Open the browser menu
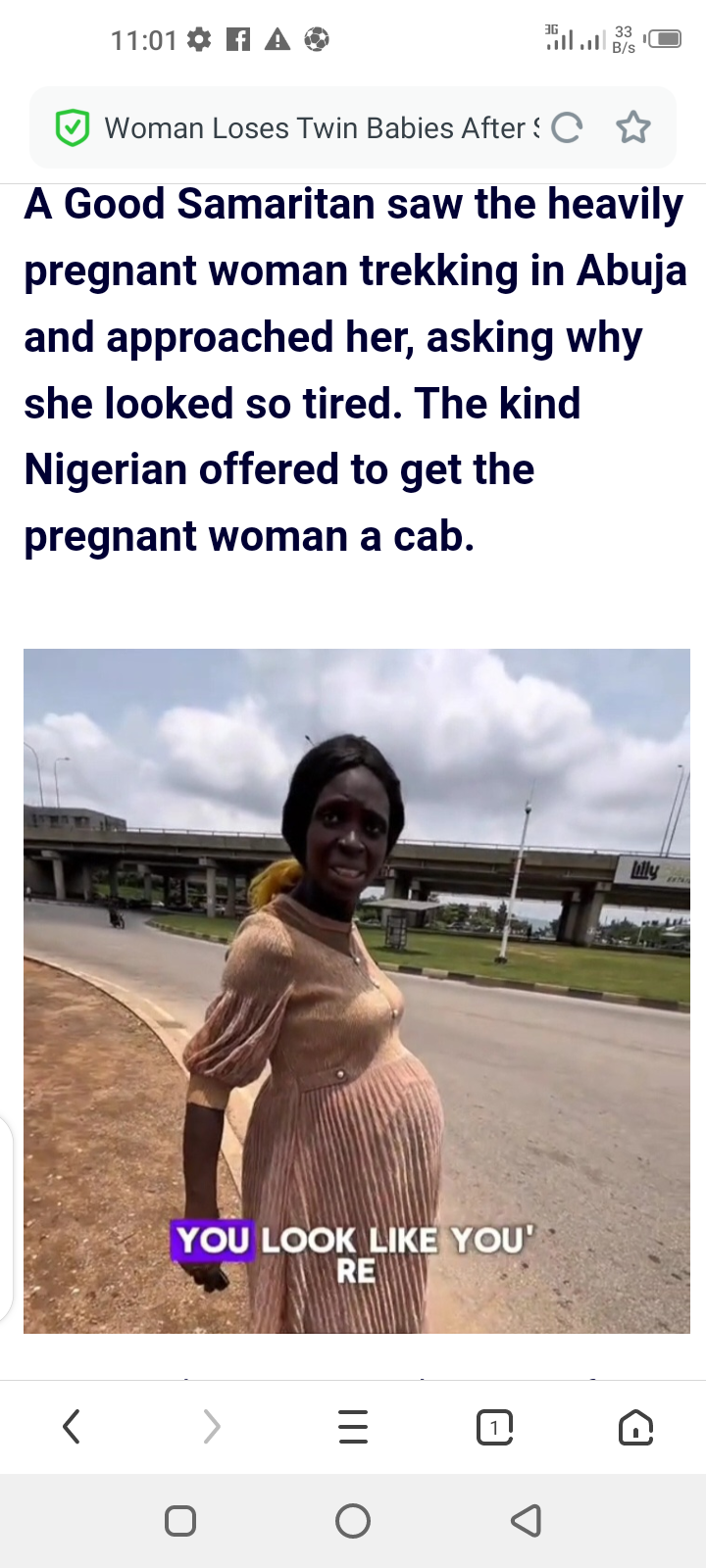 [353, 1427]
